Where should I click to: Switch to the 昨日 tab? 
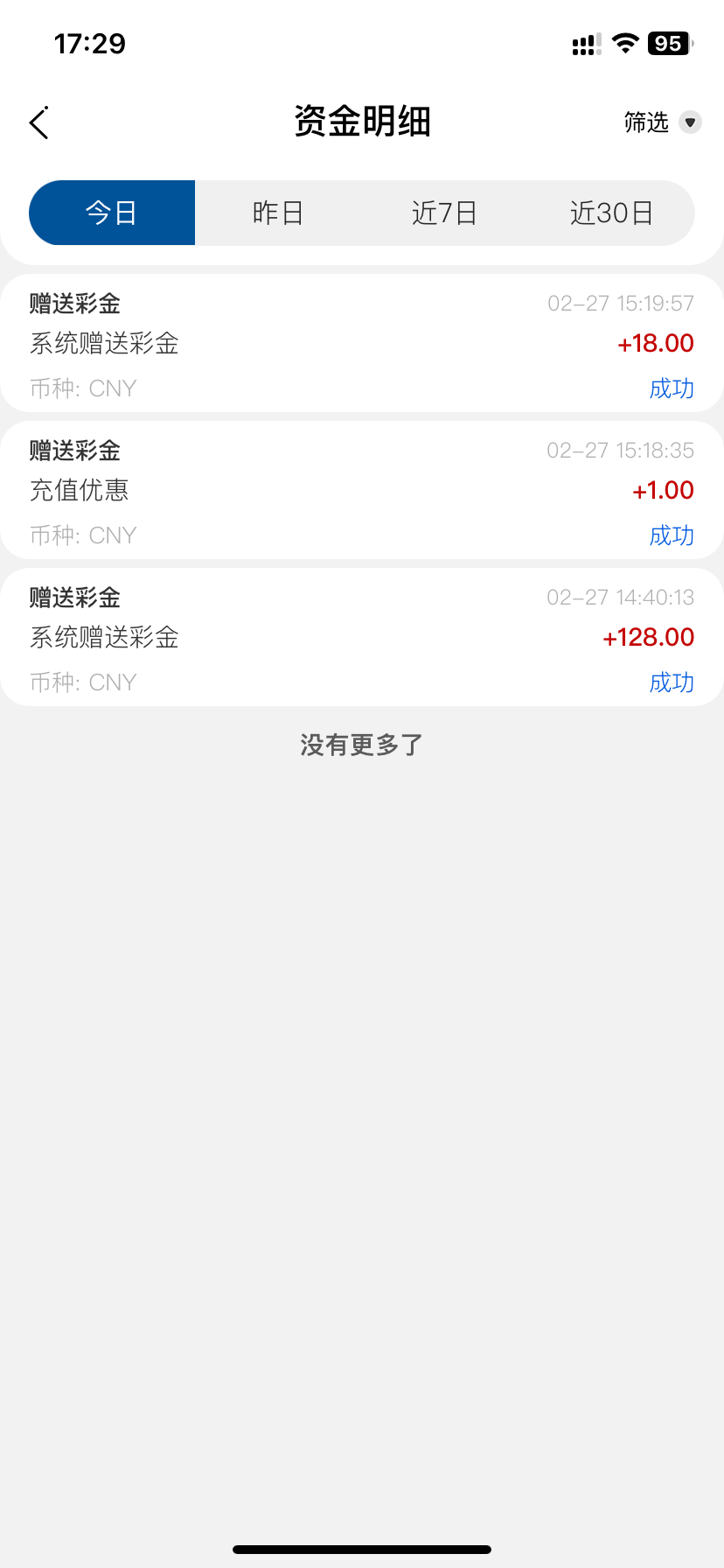tap(278, 213)
